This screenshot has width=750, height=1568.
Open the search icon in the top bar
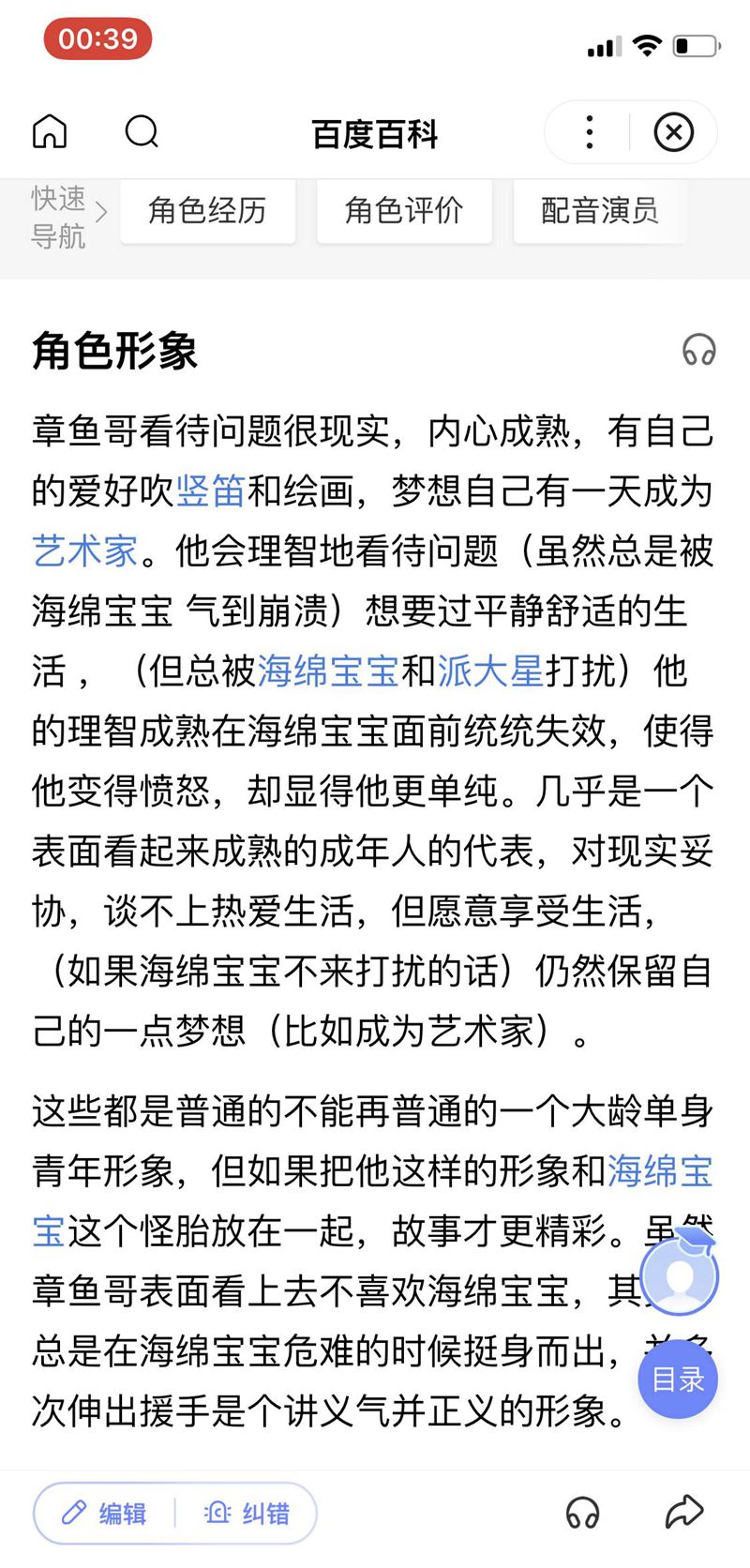pos(142,132)
